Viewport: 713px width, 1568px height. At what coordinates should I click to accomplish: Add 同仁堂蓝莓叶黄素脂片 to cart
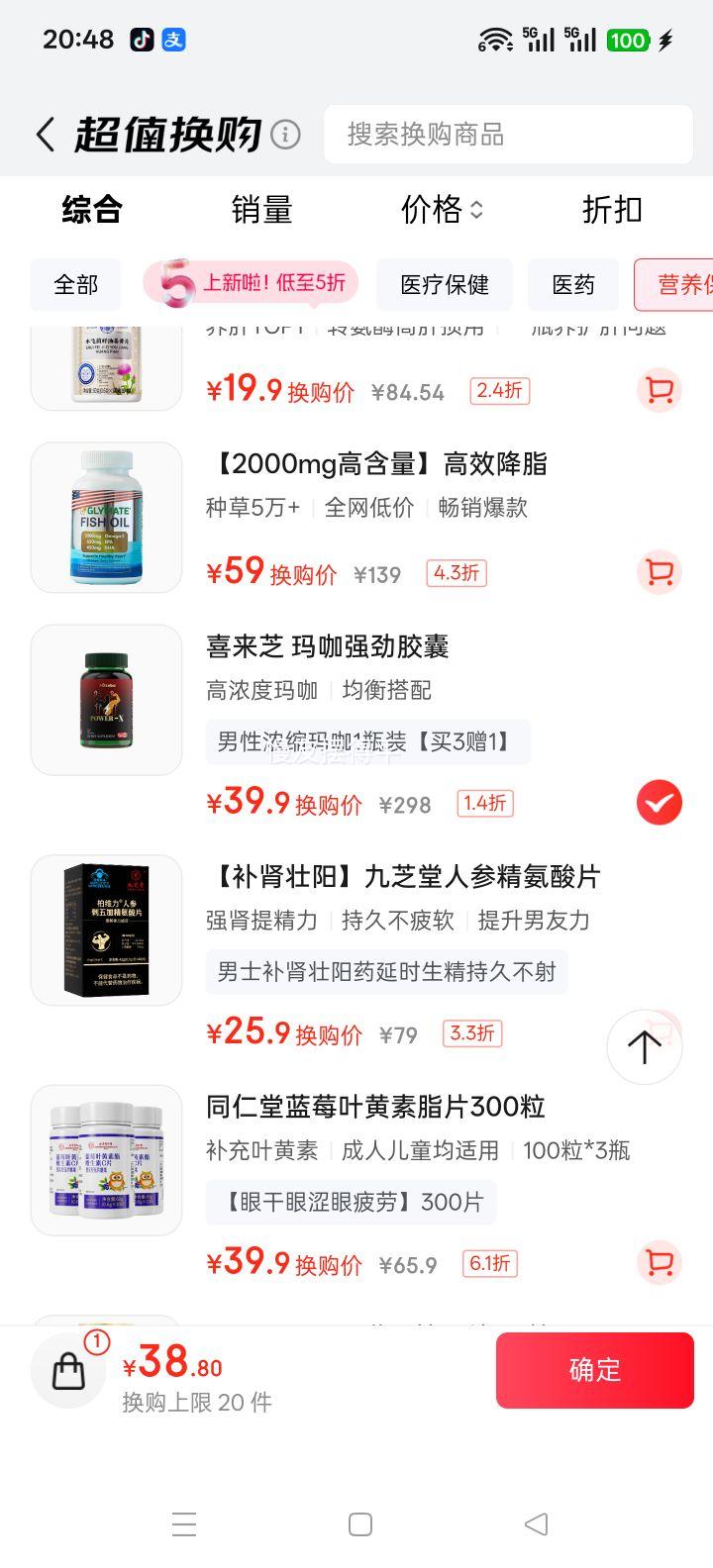pos(659,1262)
